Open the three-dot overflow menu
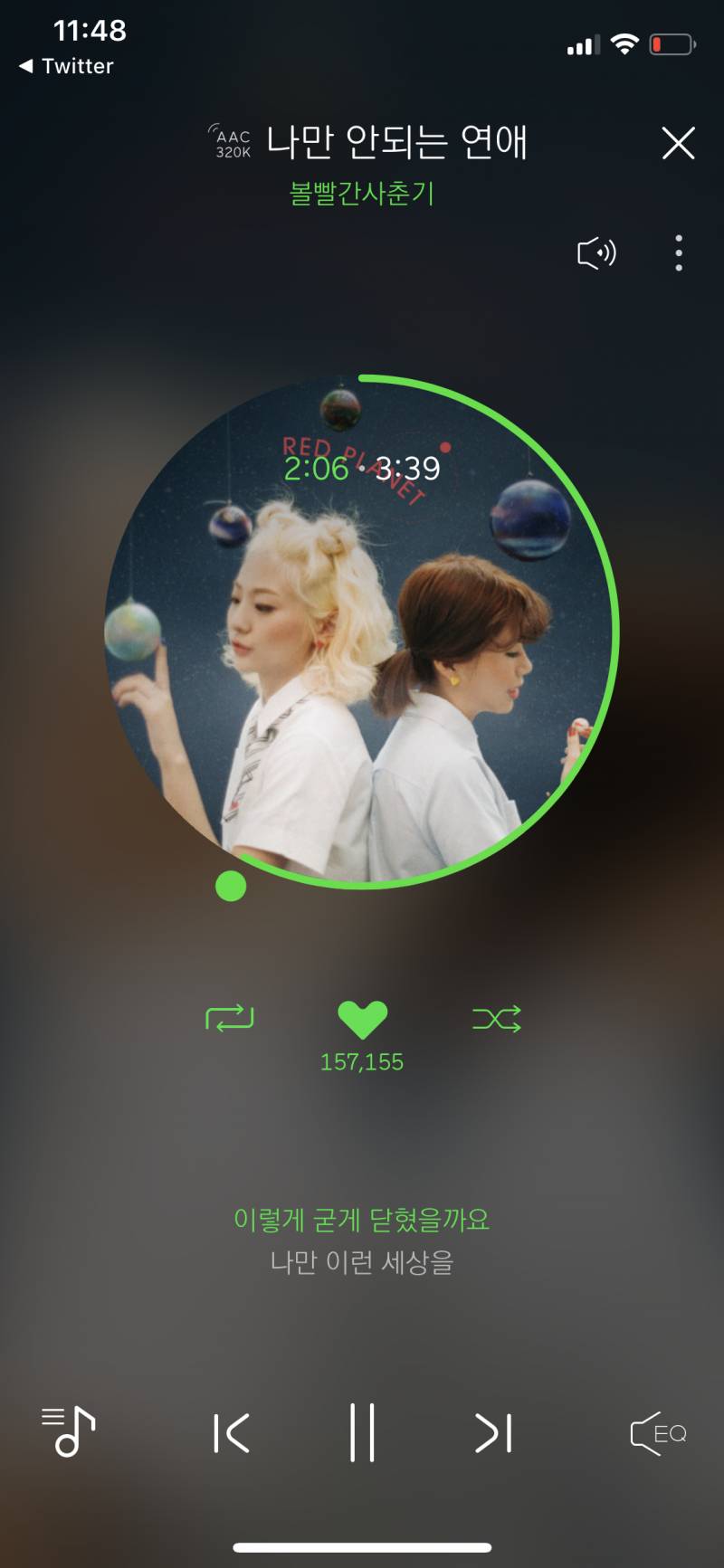 tap(679, 253)
